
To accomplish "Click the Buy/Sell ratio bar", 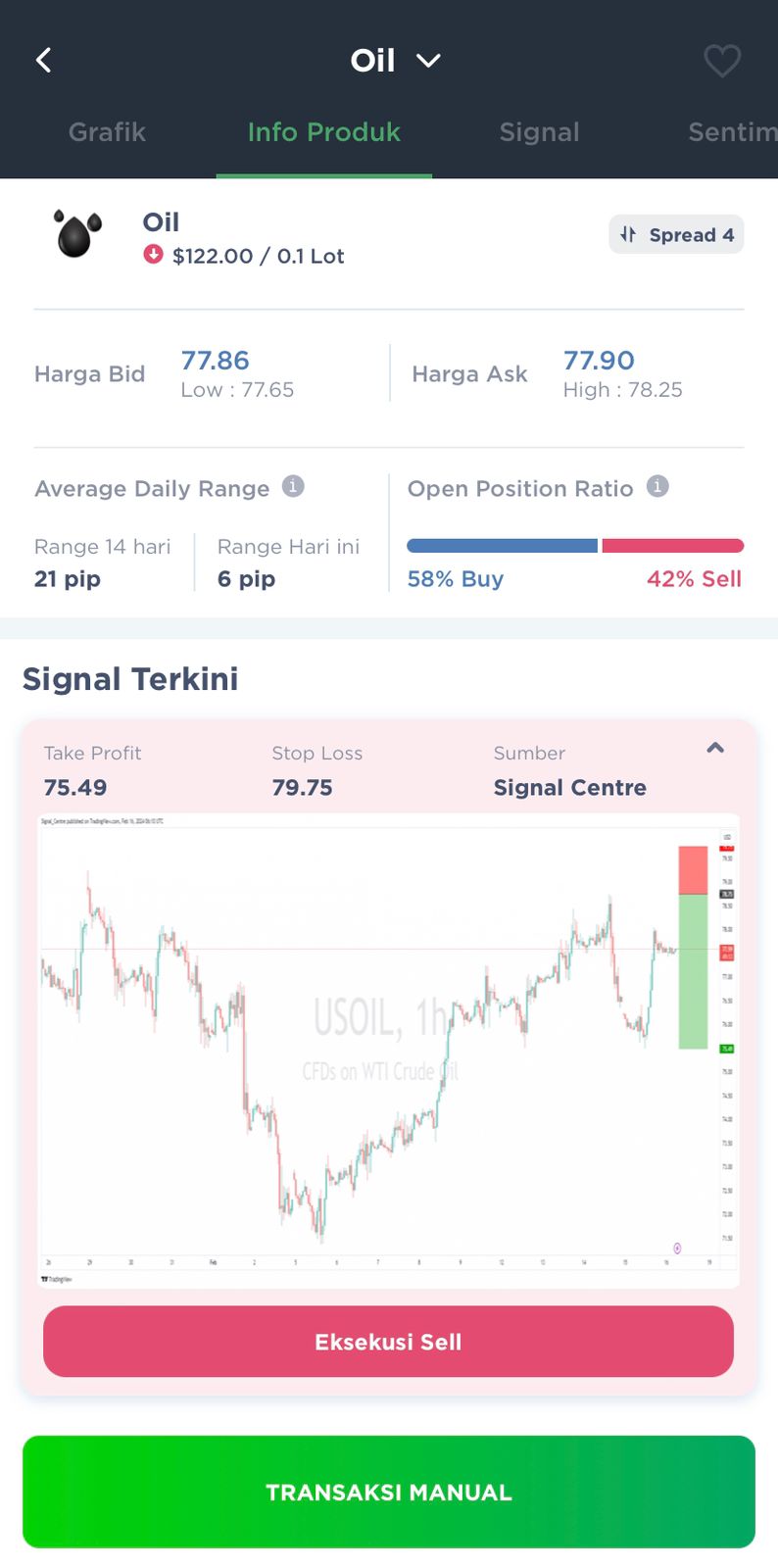I will pos(575,546).
